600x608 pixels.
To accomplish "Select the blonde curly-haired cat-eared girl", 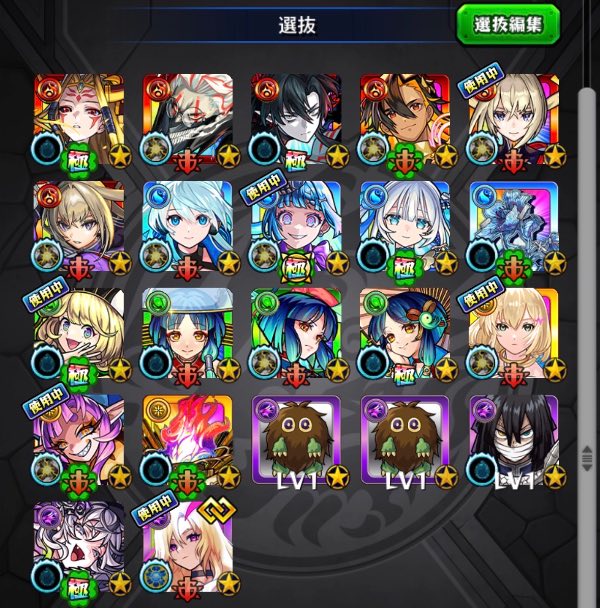I will click(80, 333).
